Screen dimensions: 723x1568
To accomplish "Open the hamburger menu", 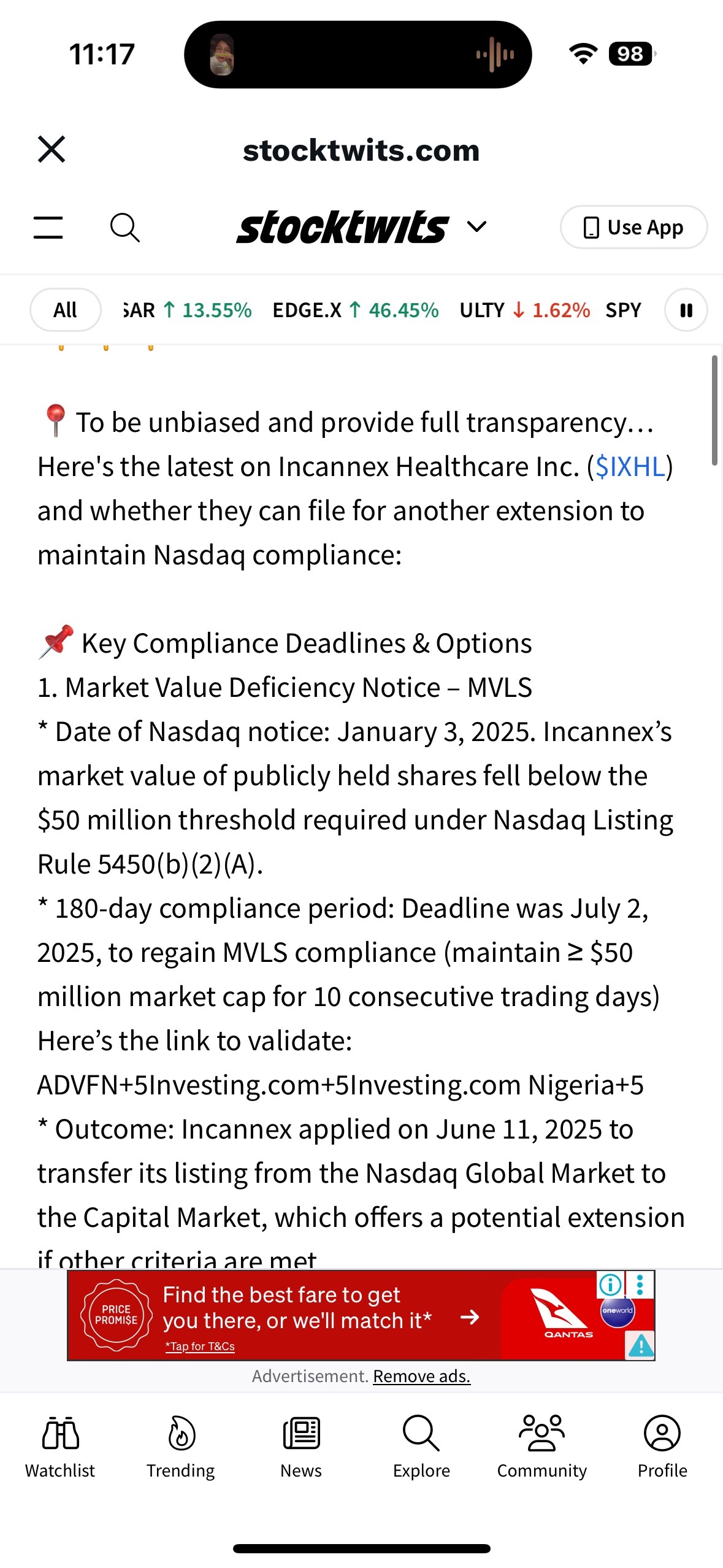I will coord(48,227).
